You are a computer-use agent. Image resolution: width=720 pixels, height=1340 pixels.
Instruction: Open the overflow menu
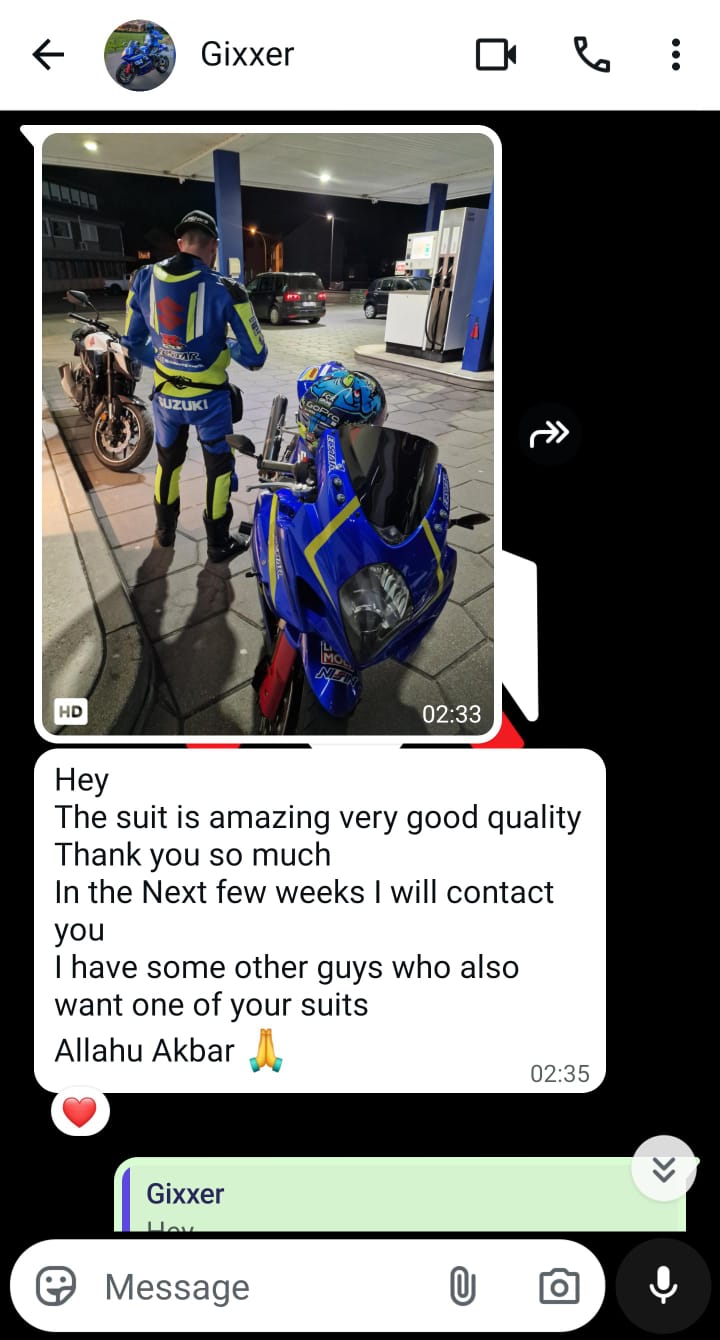point(676,55)
